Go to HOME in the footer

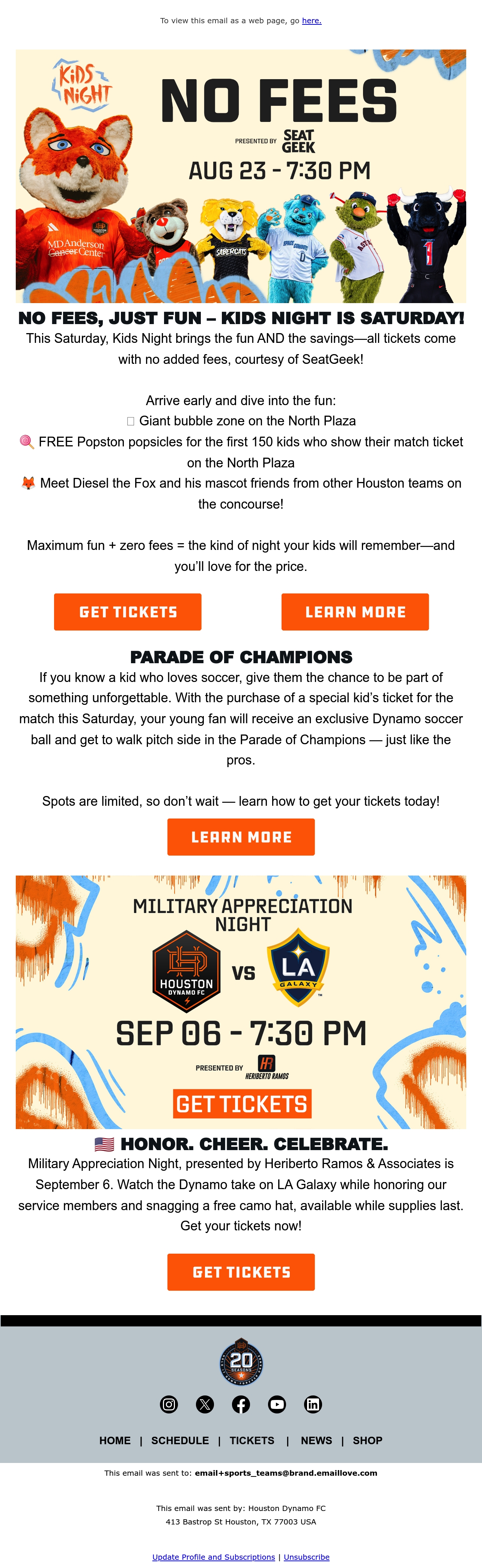[115, 1441]
